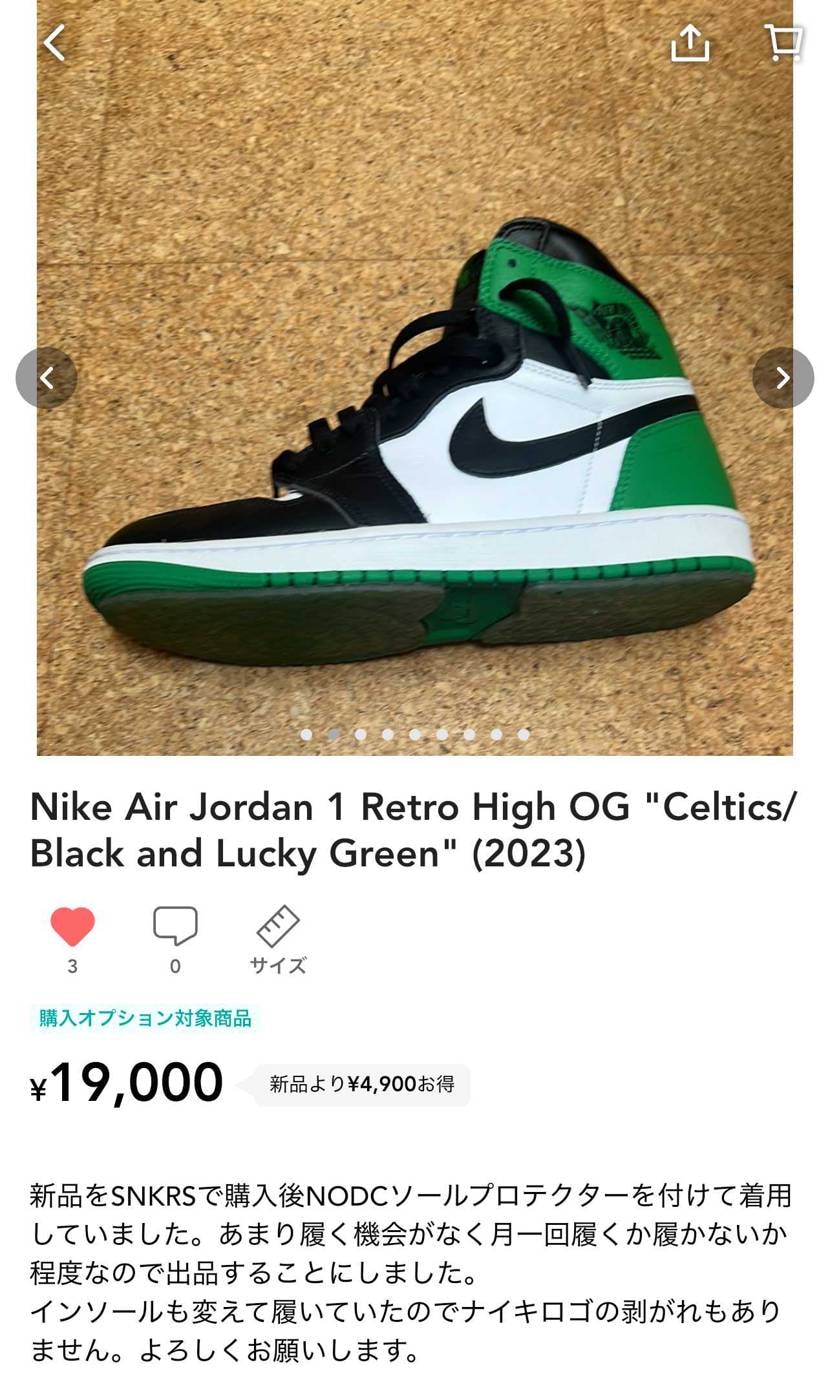830x1380 pixels.
Task: Show the next product photo
Action: tap(783, 378)
